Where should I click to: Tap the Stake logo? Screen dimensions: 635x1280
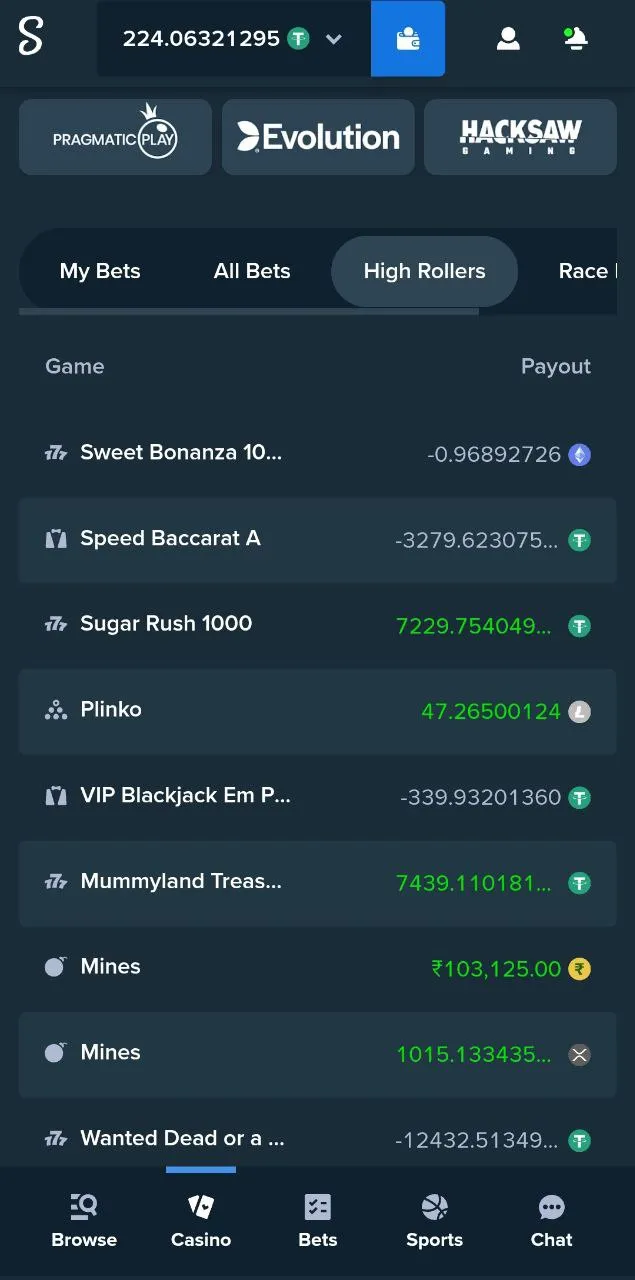[x=31, y=37]
